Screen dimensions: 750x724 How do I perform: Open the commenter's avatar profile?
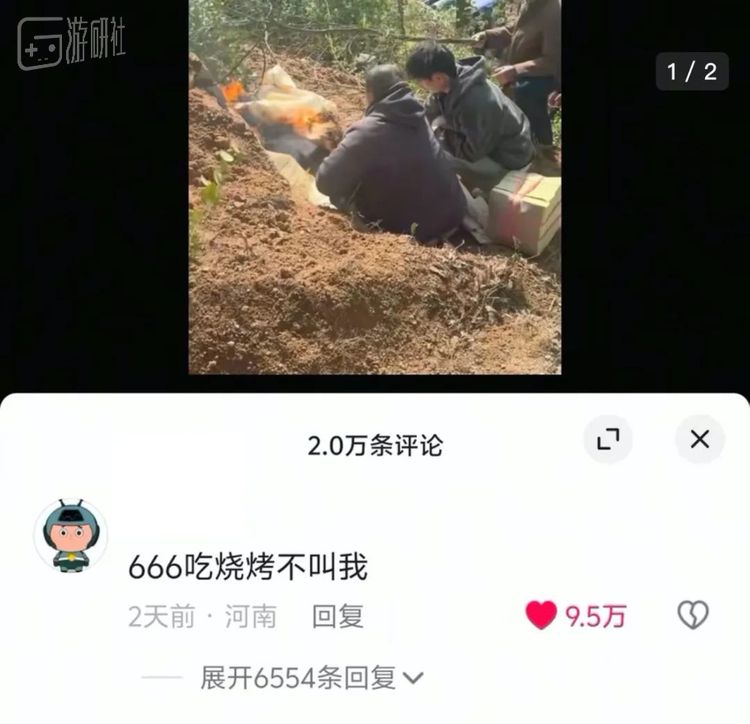71,535
